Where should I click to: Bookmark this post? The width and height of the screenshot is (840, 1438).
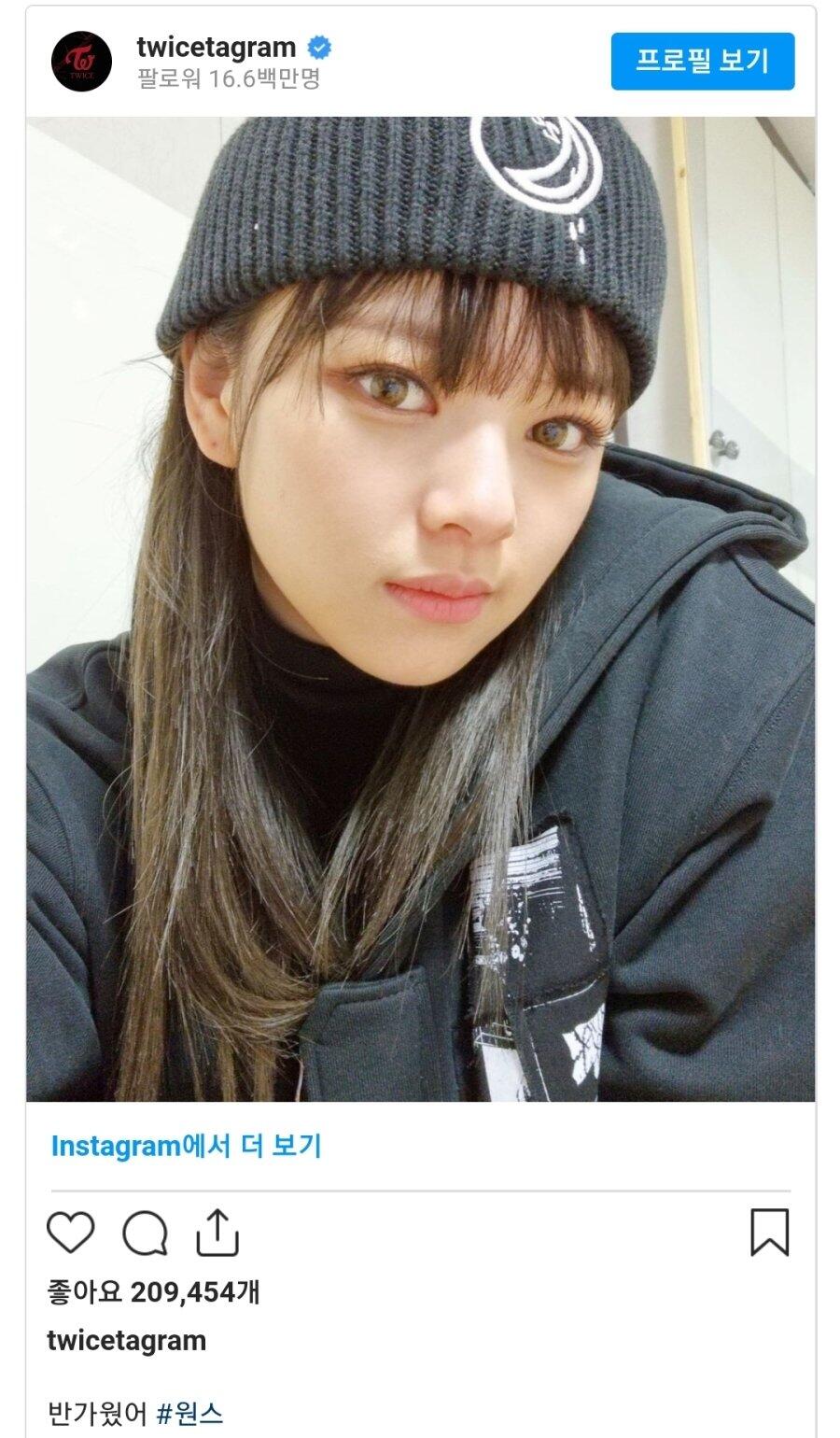770,1233
